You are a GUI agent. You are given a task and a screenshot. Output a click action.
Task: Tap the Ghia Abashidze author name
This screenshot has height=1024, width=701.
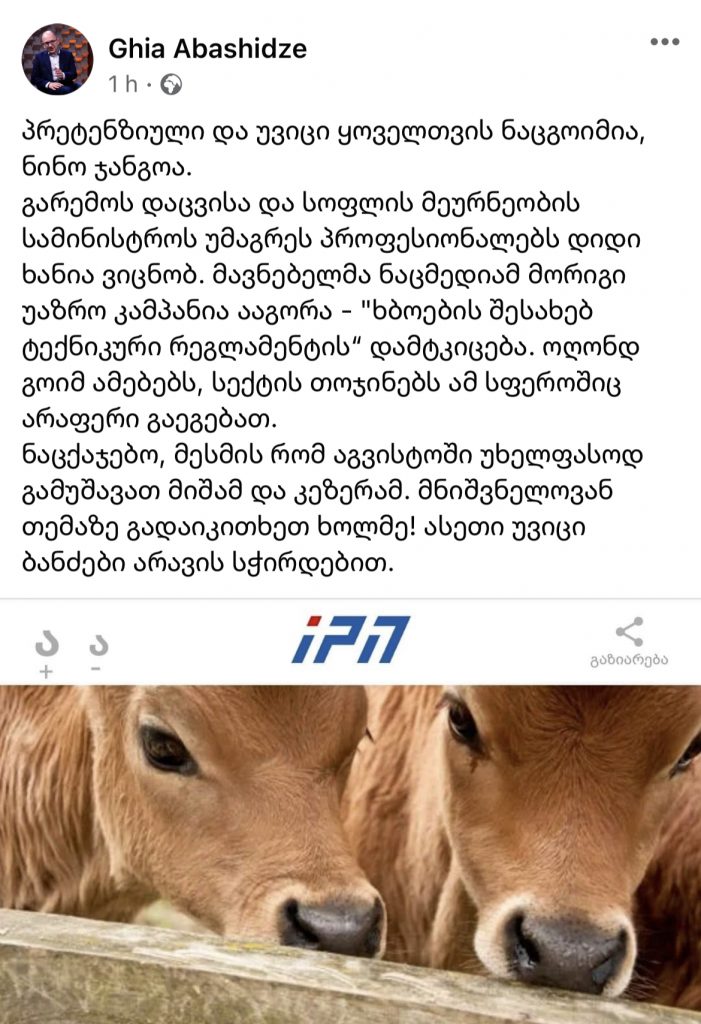207,48
